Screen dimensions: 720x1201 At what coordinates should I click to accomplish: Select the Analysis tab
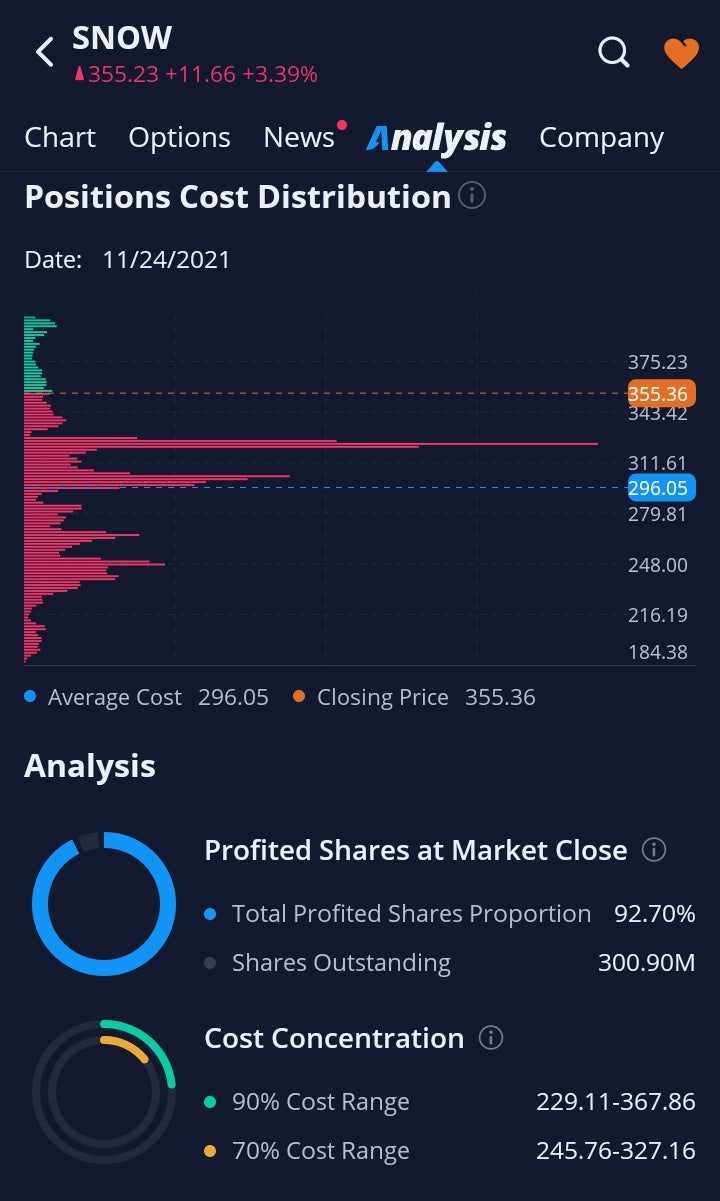436,138
